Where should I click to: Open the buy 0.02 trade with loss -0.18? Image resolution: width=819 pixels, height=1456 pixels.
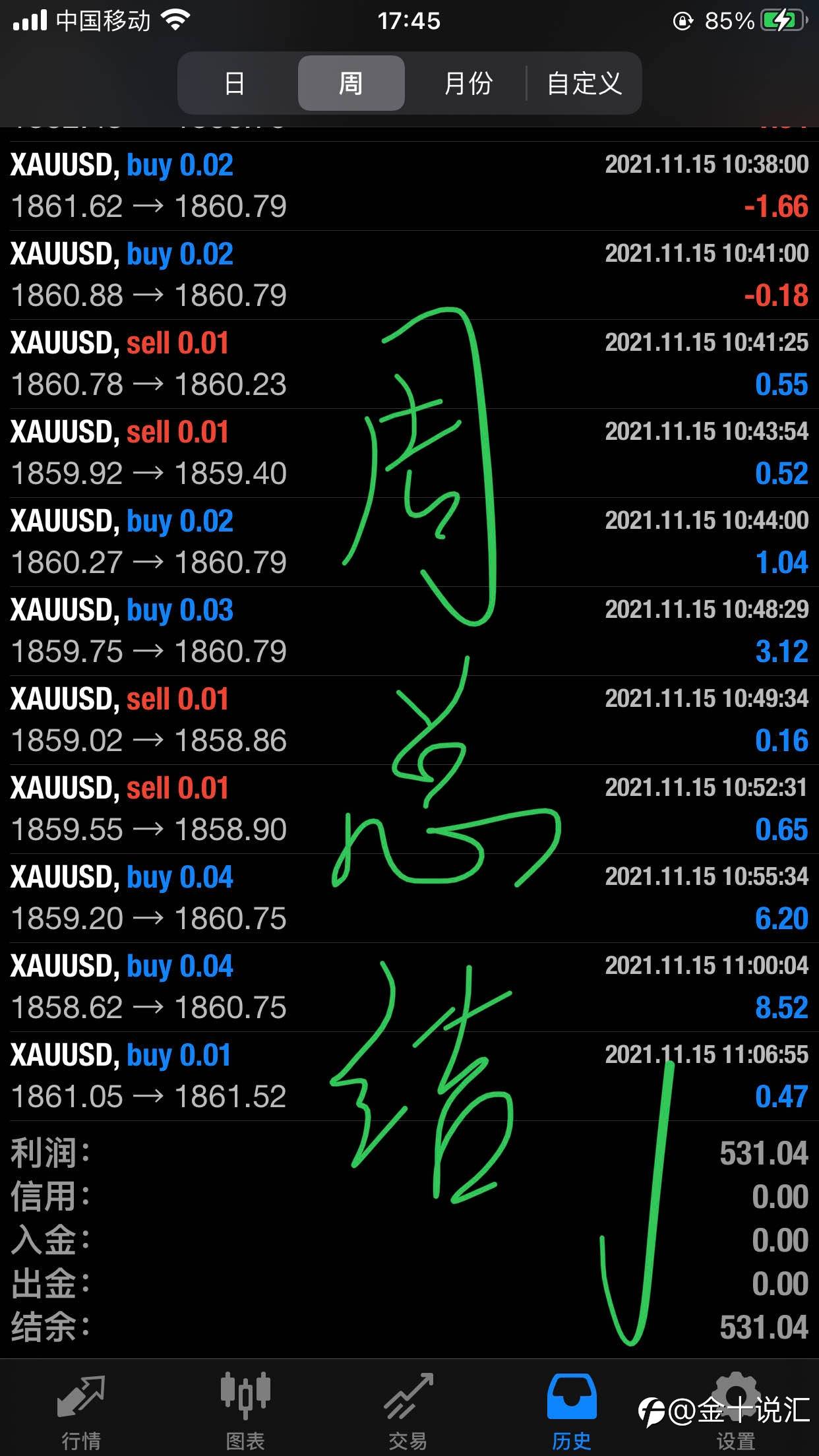point(409,275)
